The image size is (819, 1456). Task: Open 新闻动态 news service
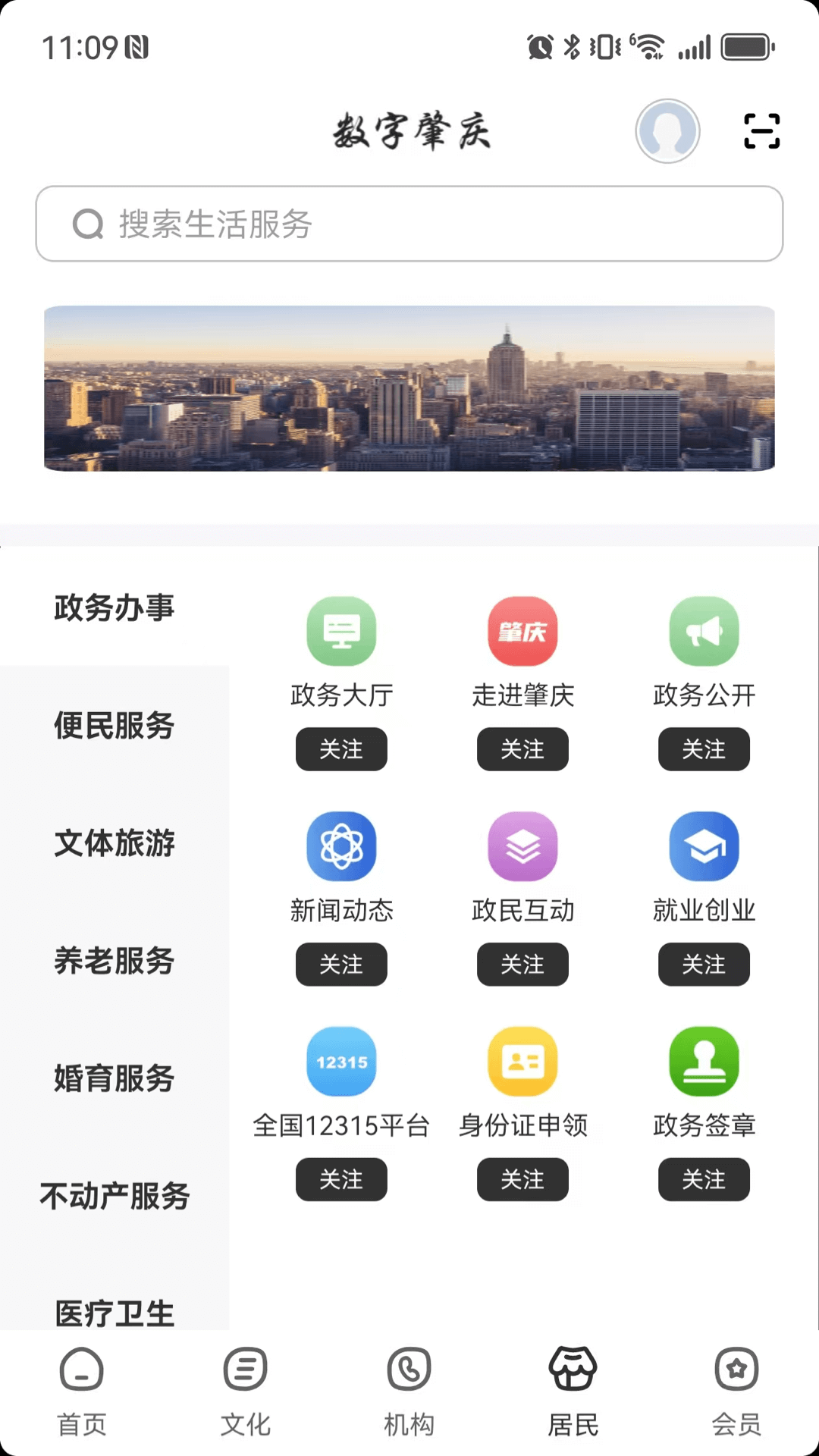341,846
